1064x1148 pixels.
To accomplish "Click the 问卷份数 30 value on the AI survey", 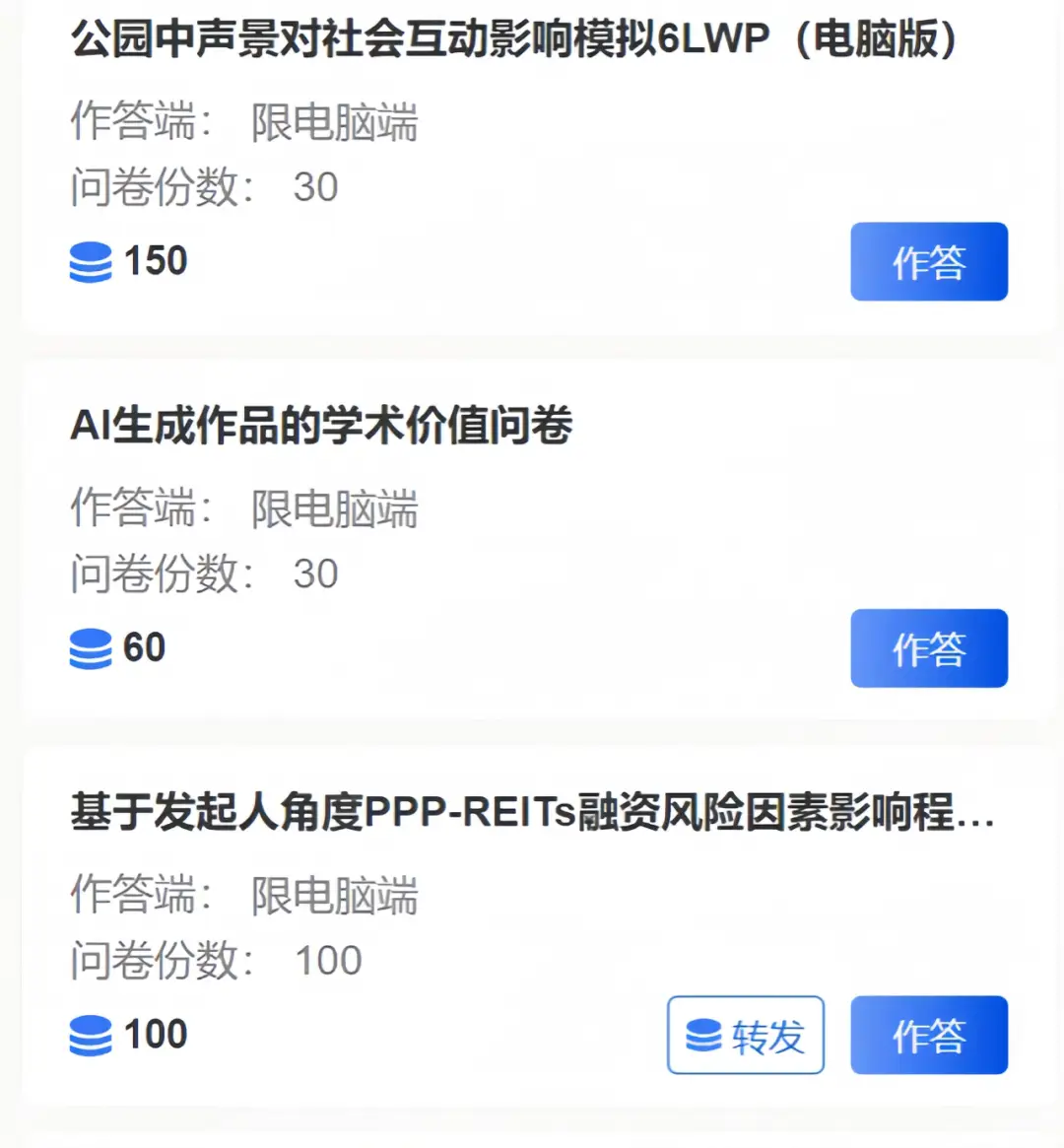I will (x=317, y=574).
